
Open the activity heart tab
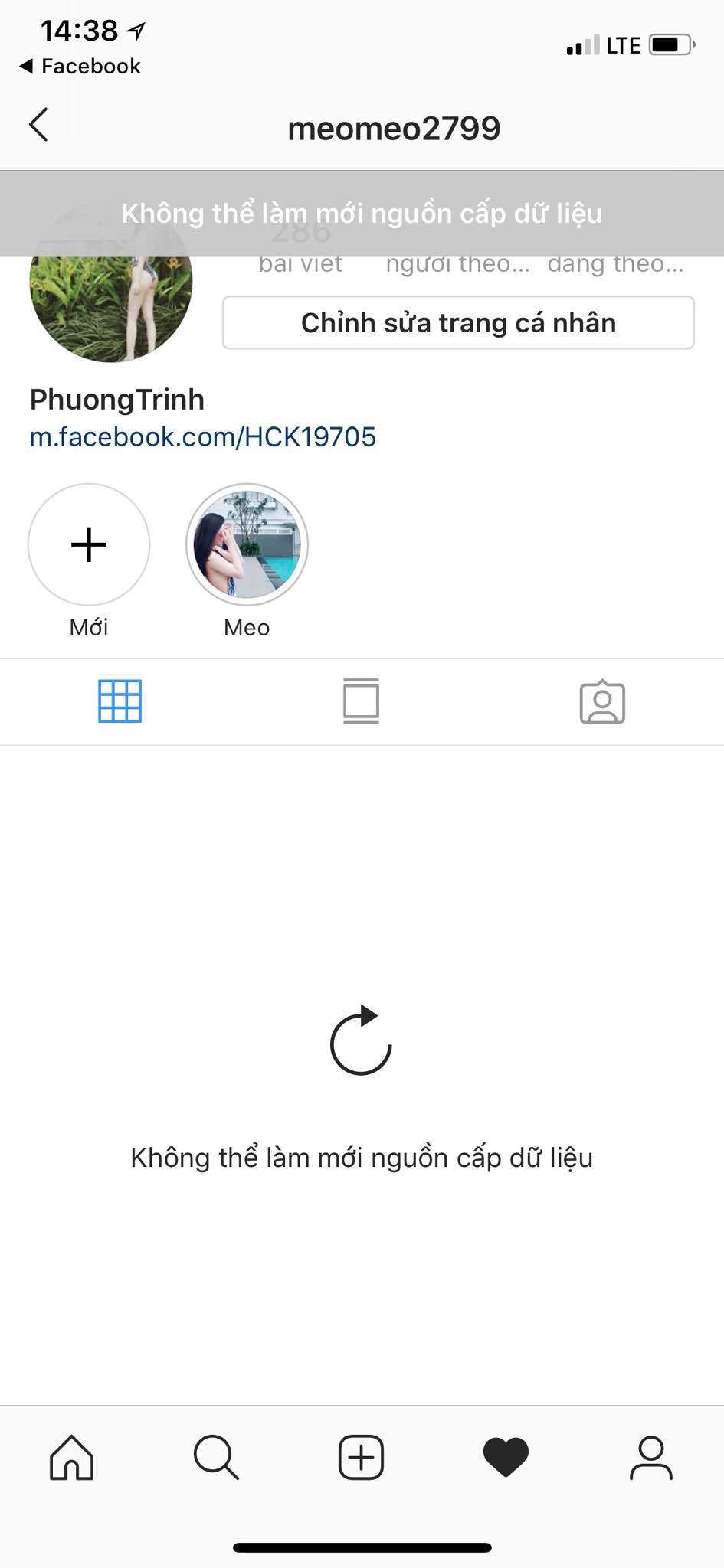(x=506, y=1456)
